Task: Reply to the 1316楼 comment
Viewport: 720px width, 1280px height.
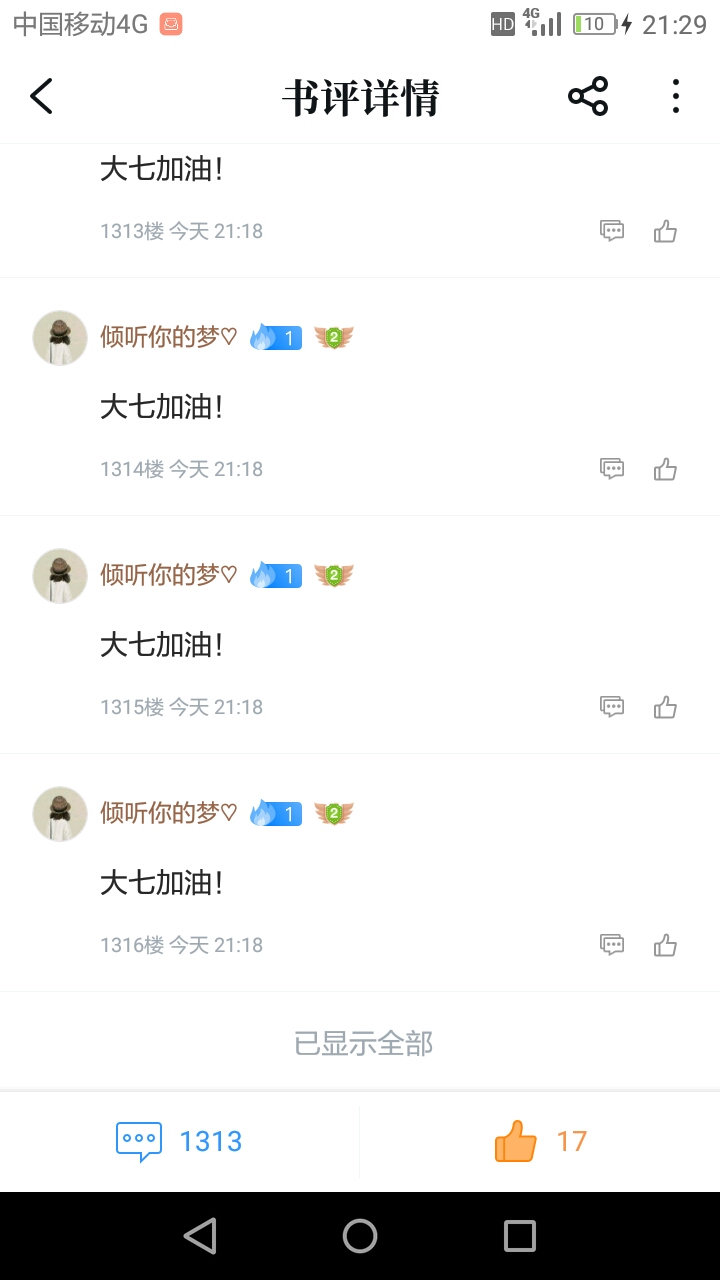Action: (x=612, y=945)
